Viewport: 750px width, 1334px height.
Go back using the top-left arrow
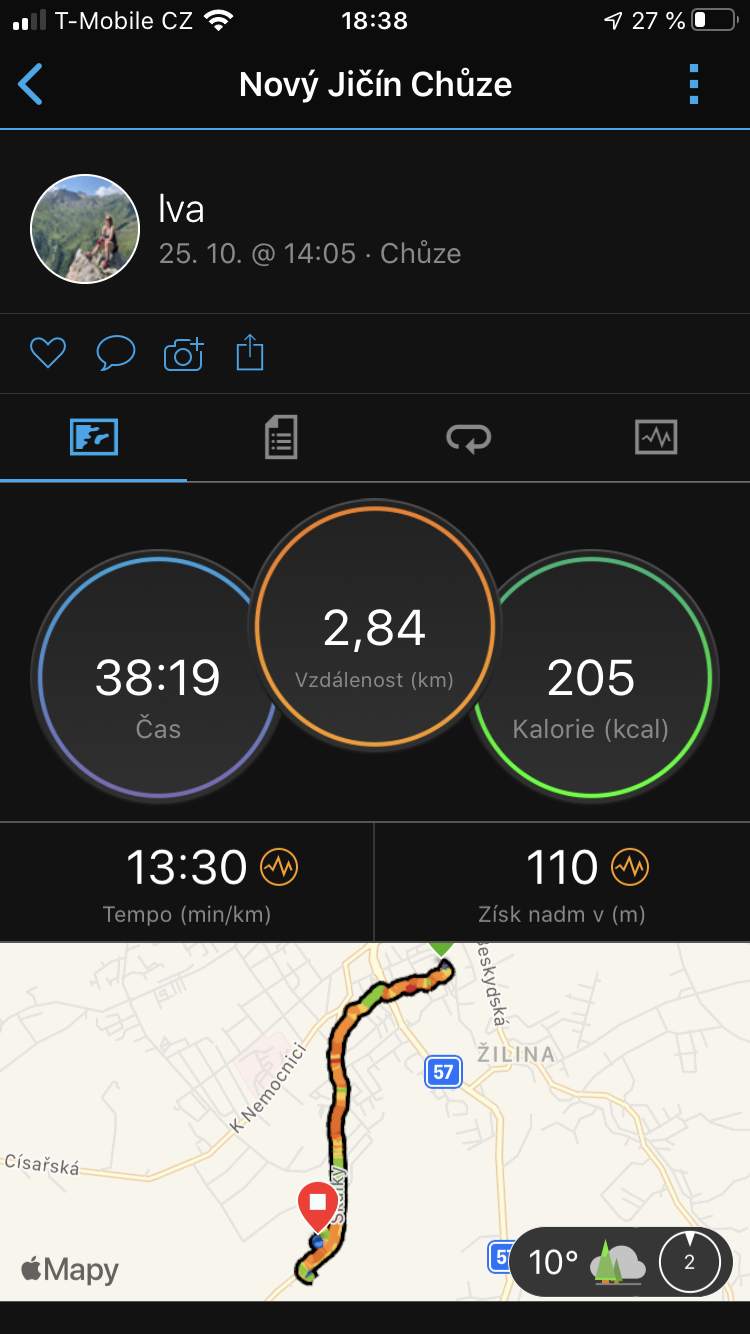click(x=31, y=84)
